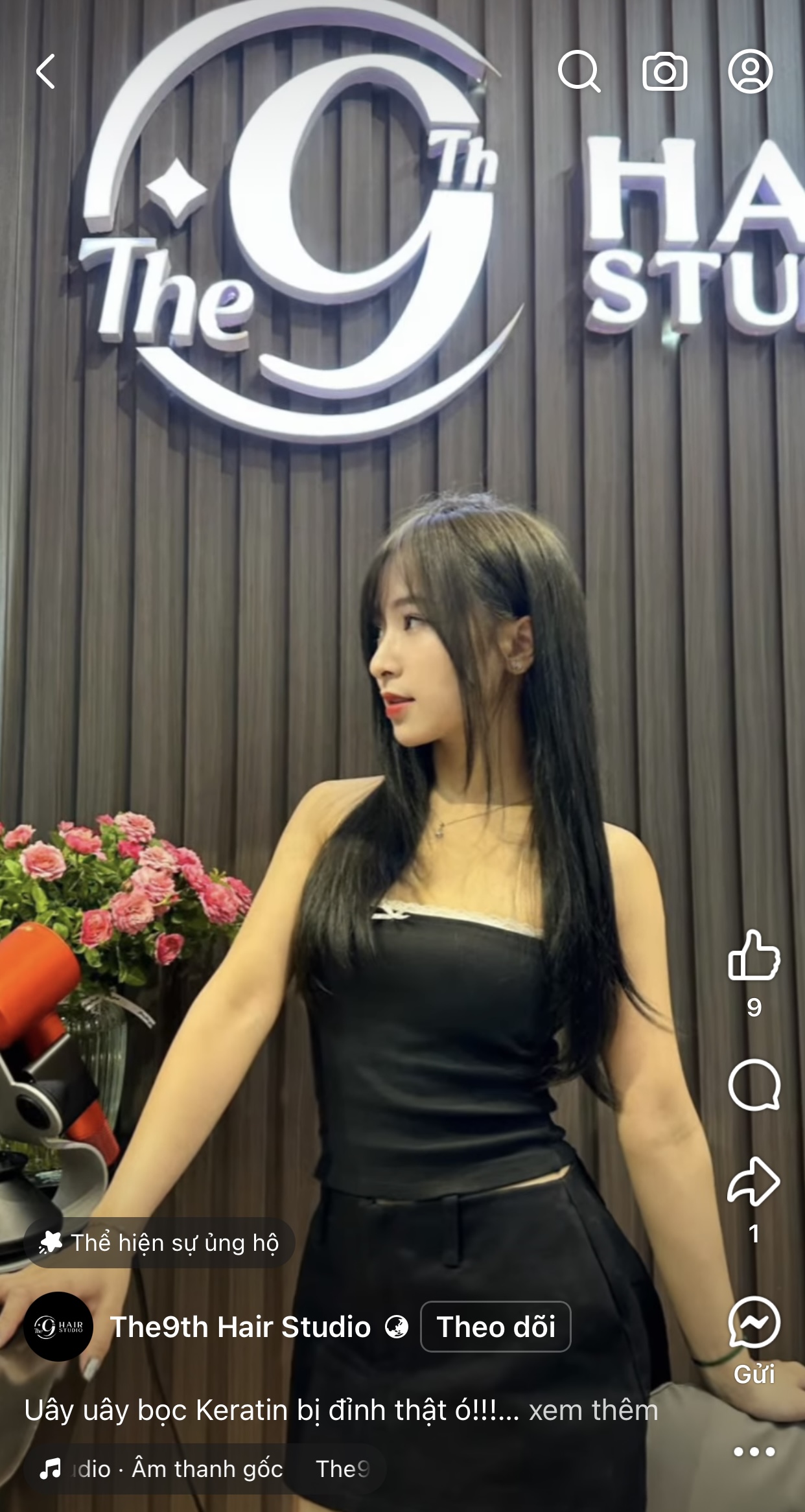805x1512 pixels.
Task: Open the camera to create a reel
Action: click(x=664, y=71)
